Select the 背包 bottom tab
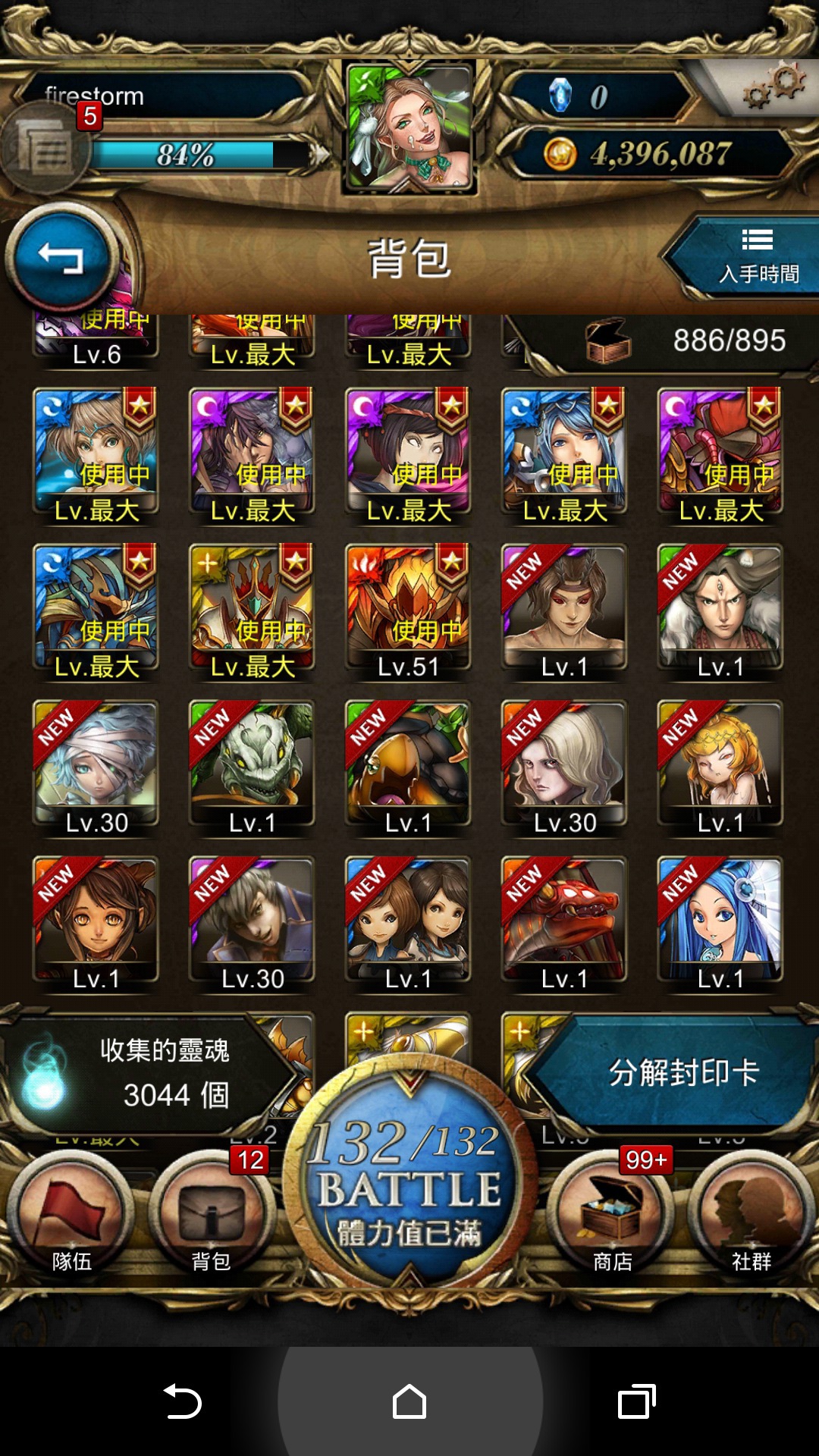819x1456 pixels. 211,1215
